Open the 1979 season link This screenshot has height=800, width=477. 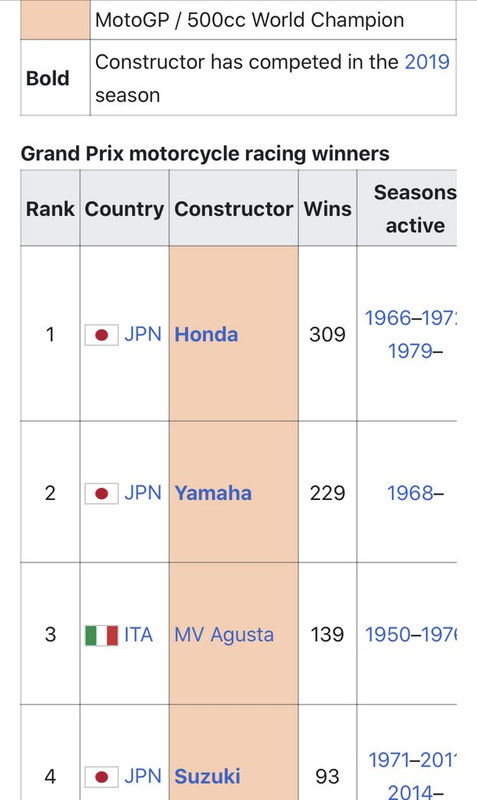click(x=410, y=351)
